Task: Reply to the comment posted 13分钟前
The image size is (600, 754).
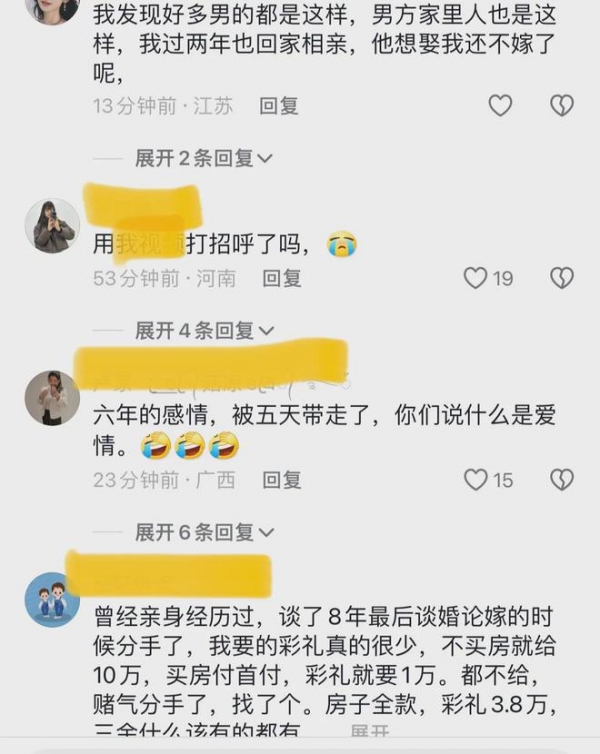Action: click(280, 106)
